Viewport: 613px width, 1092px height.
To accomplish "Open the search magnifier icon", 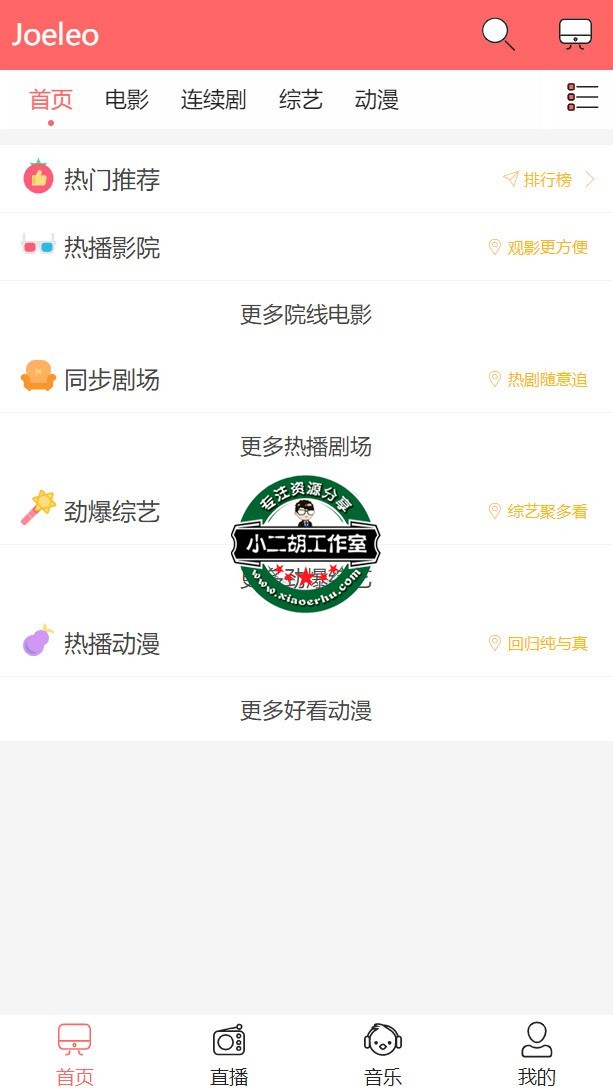I will pyautogui.click(x=498, y=34).
